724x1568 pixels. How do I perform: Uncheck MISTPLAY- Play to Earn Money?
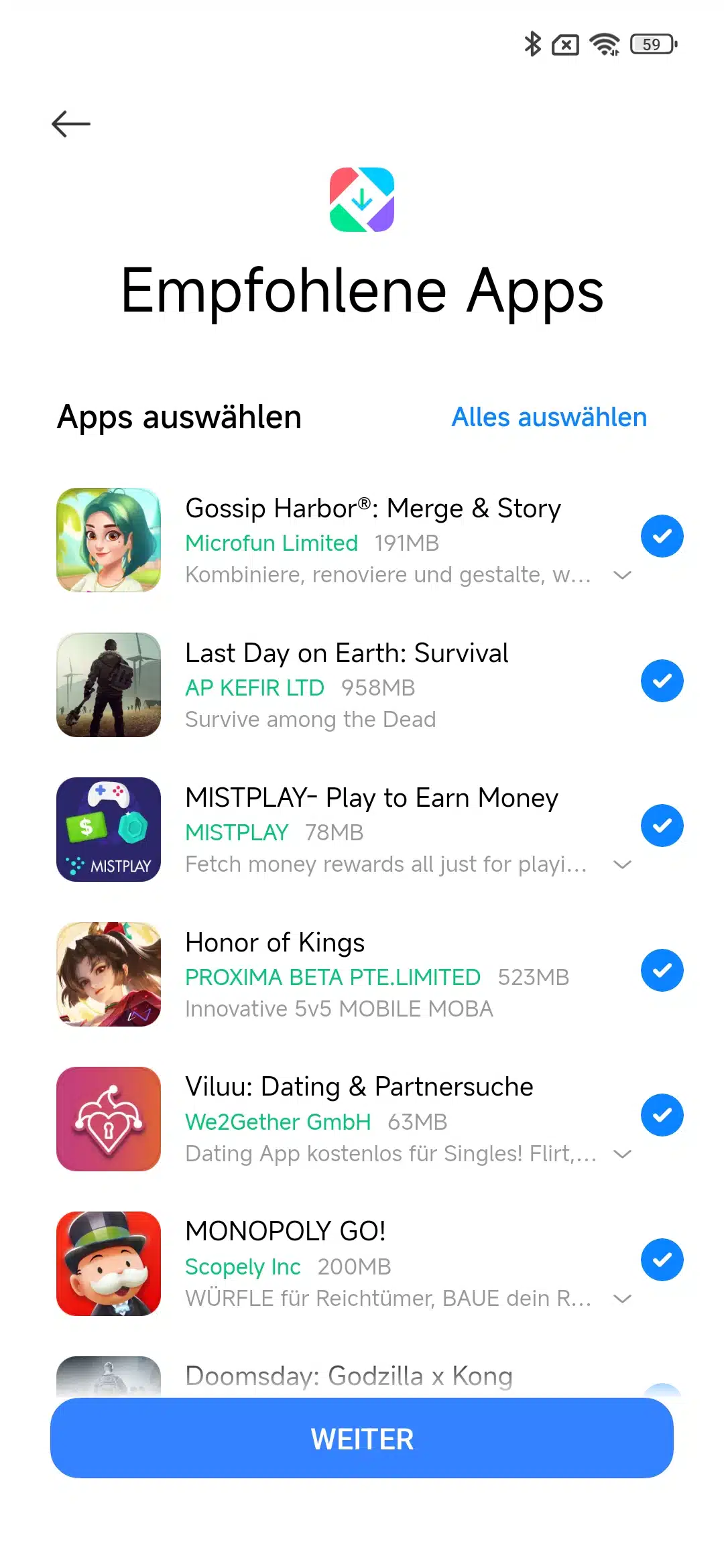point(662,826)
